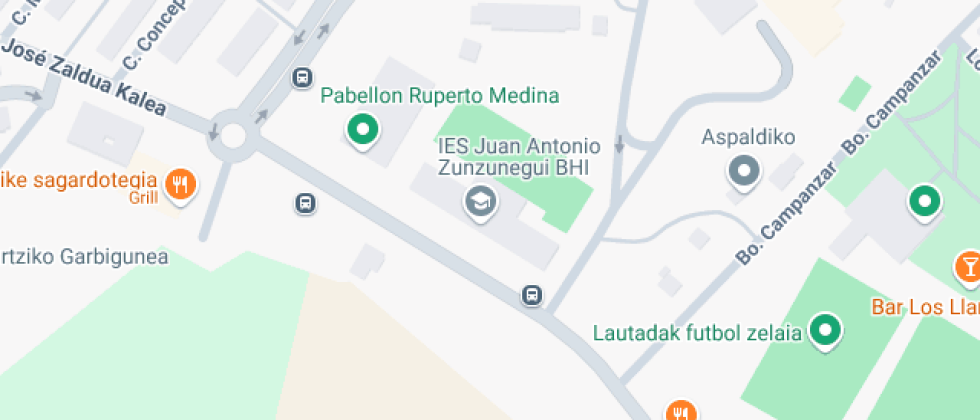Select the Bar Los Llan cocktail marker
This screenshot has width=980, height=420.
[968, 266]
